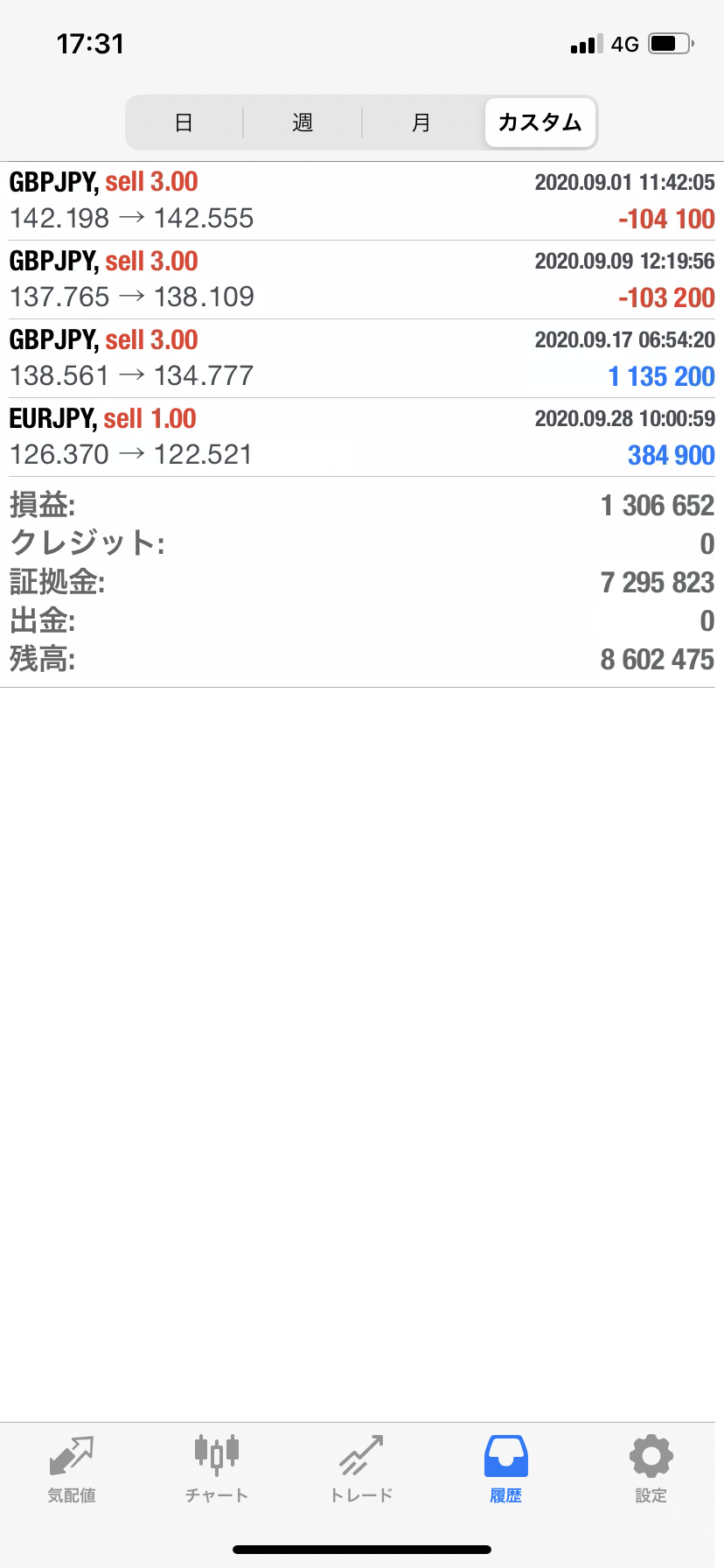724x1568 pixels.
Task: Open EURJPY sell 1.00 trade
Action: [362, 437]
